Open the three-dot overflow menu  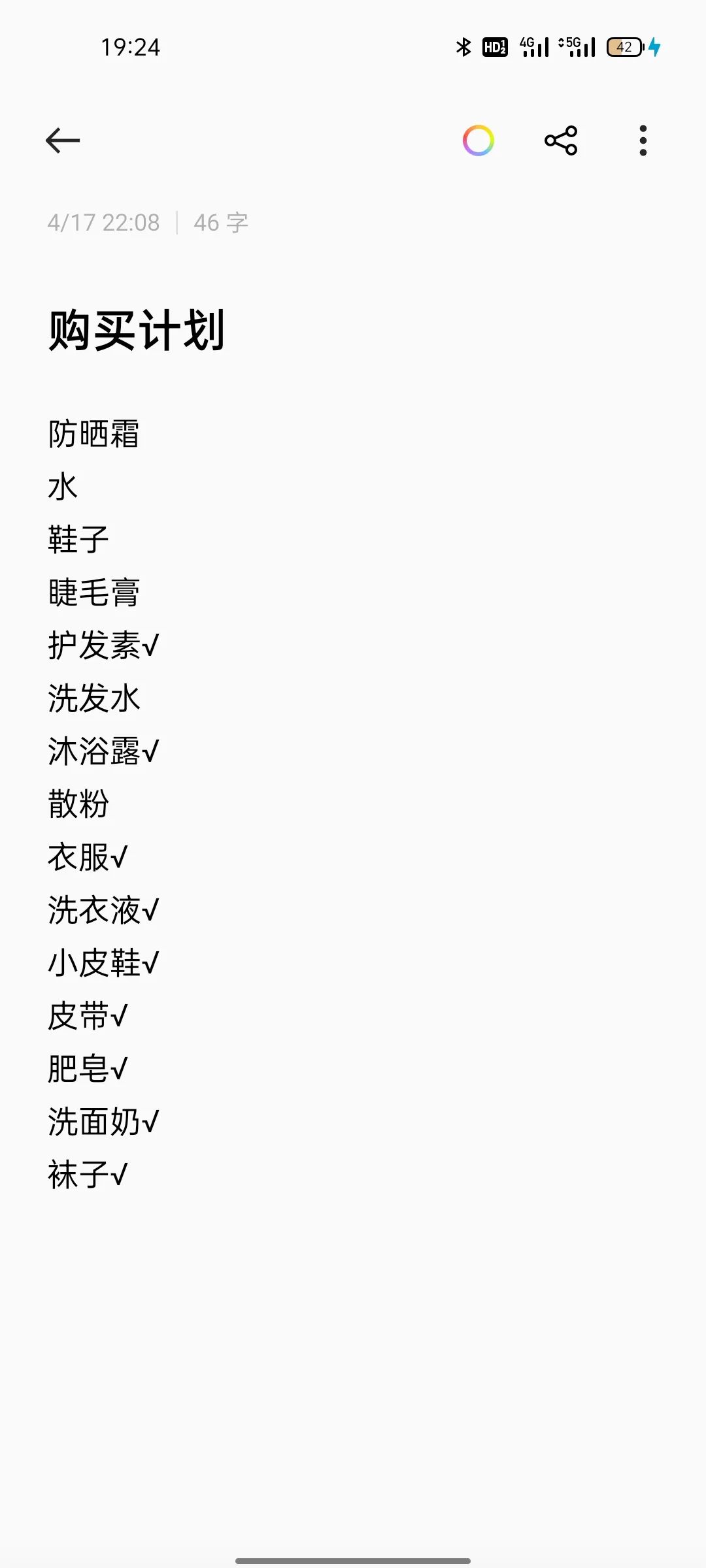click(x=643, y=140)
